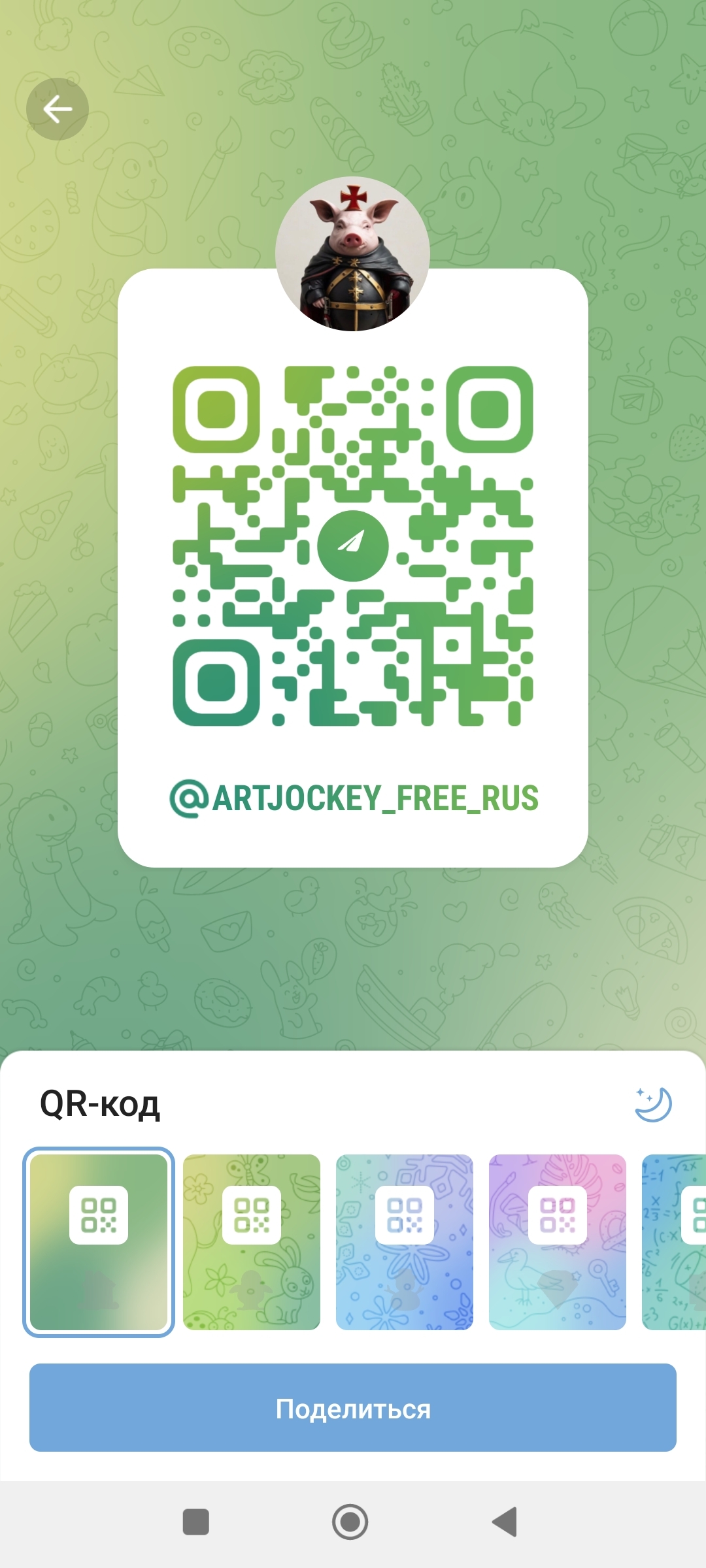Select the green bunny pattern theme

(252, 1242)
